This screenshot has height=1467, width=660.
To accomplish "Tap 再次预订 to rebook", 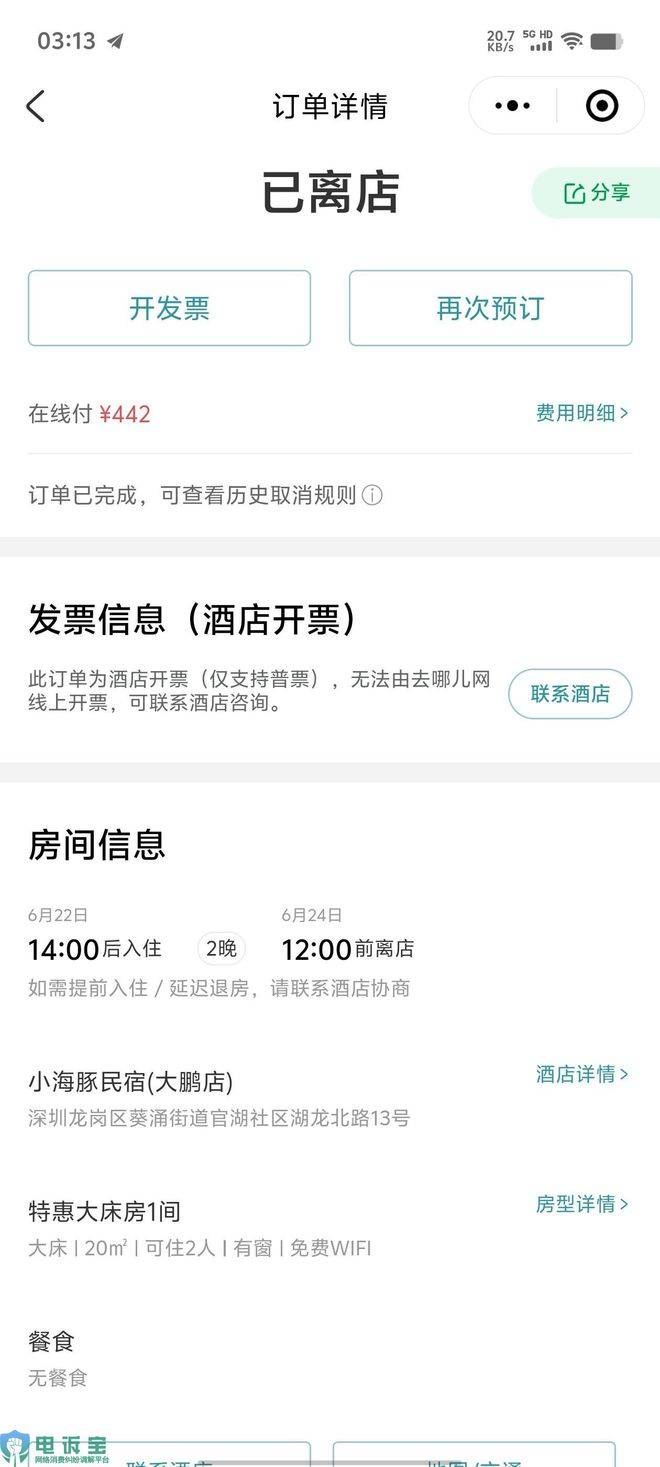I will (490, 308).
